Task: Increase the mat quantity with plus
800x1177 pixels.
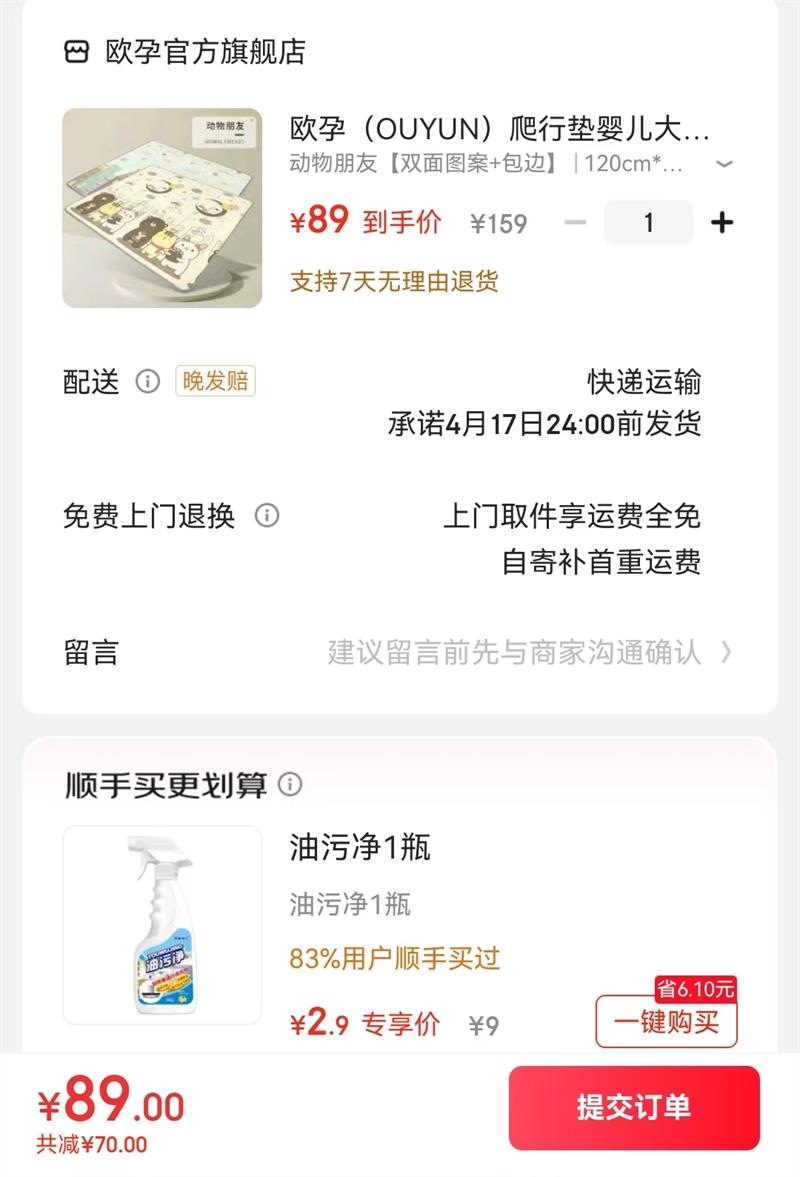Action: [x=722, y=222]
